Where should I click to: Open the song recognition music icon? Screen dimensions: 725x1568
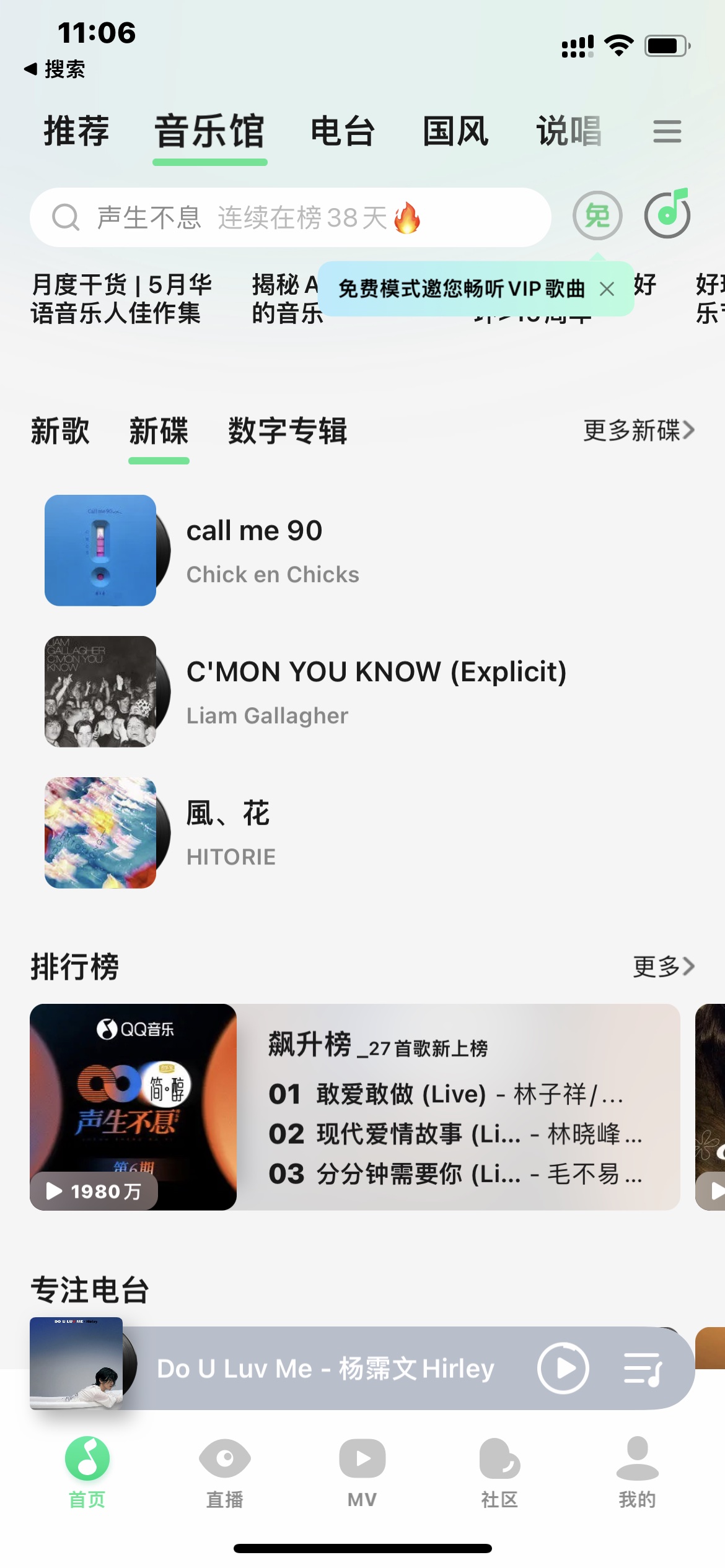(x=667, y=215)
